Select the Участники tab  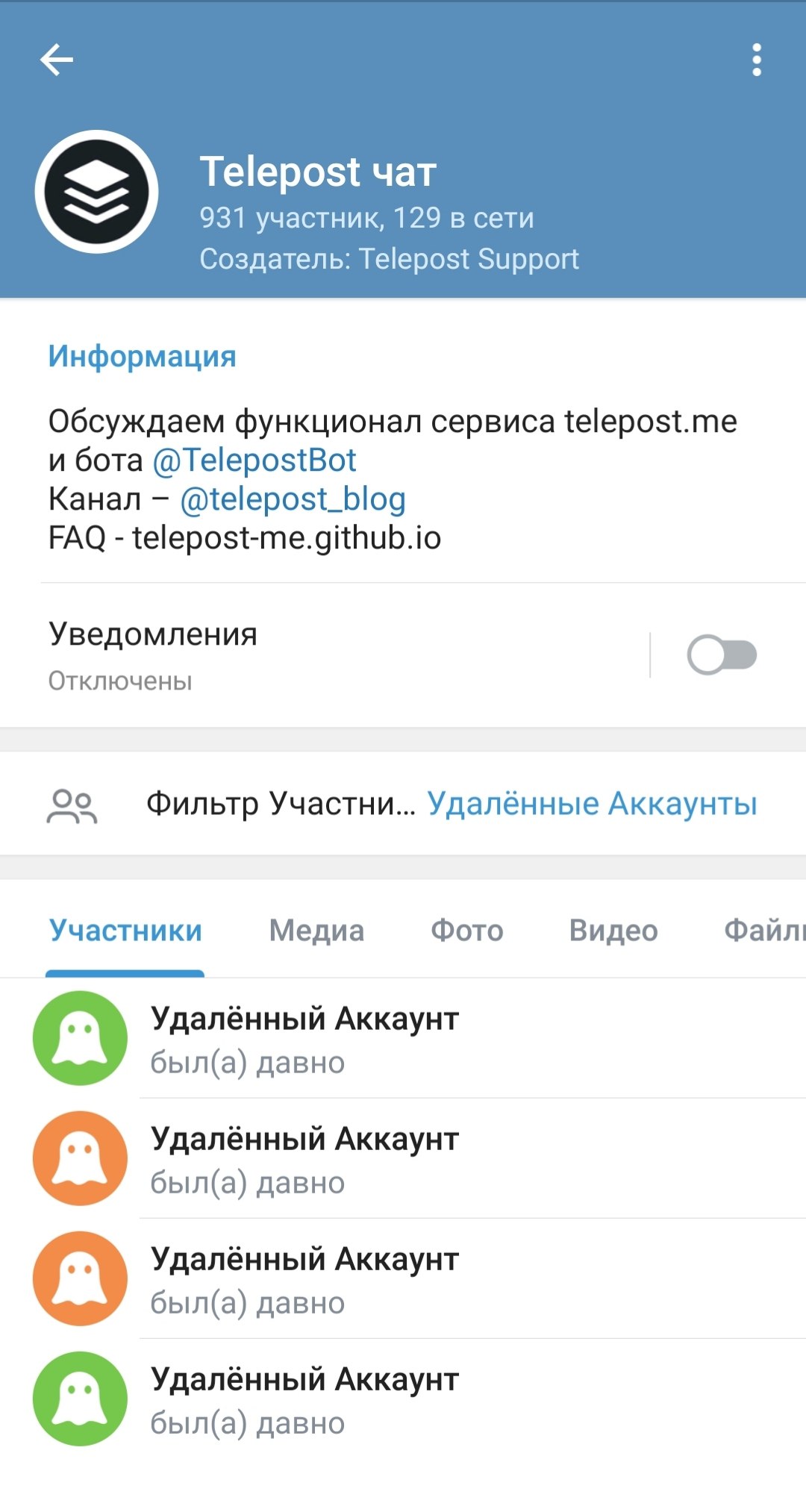click(x=125, y=931)
